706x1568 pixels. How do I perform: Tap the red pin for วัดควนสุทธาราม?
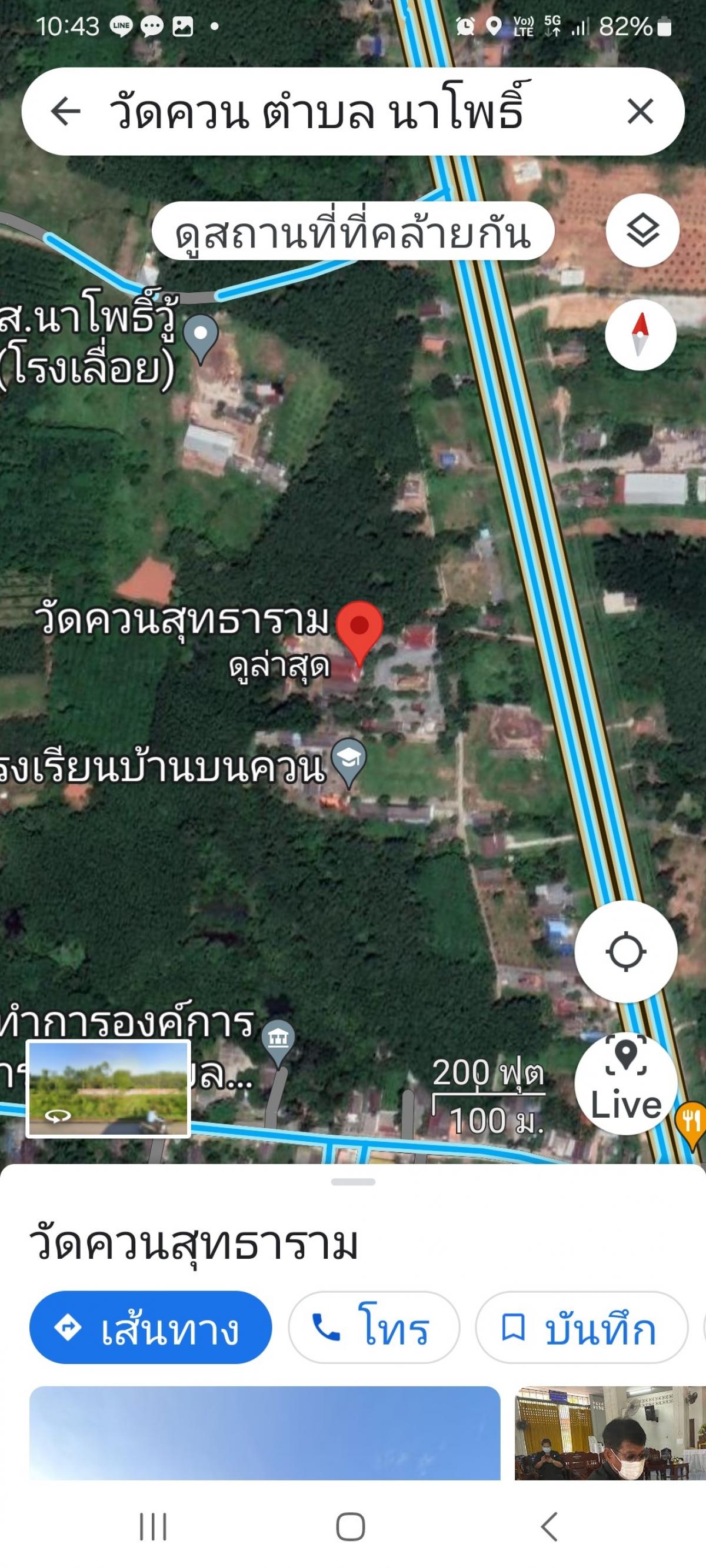[360, 627]
